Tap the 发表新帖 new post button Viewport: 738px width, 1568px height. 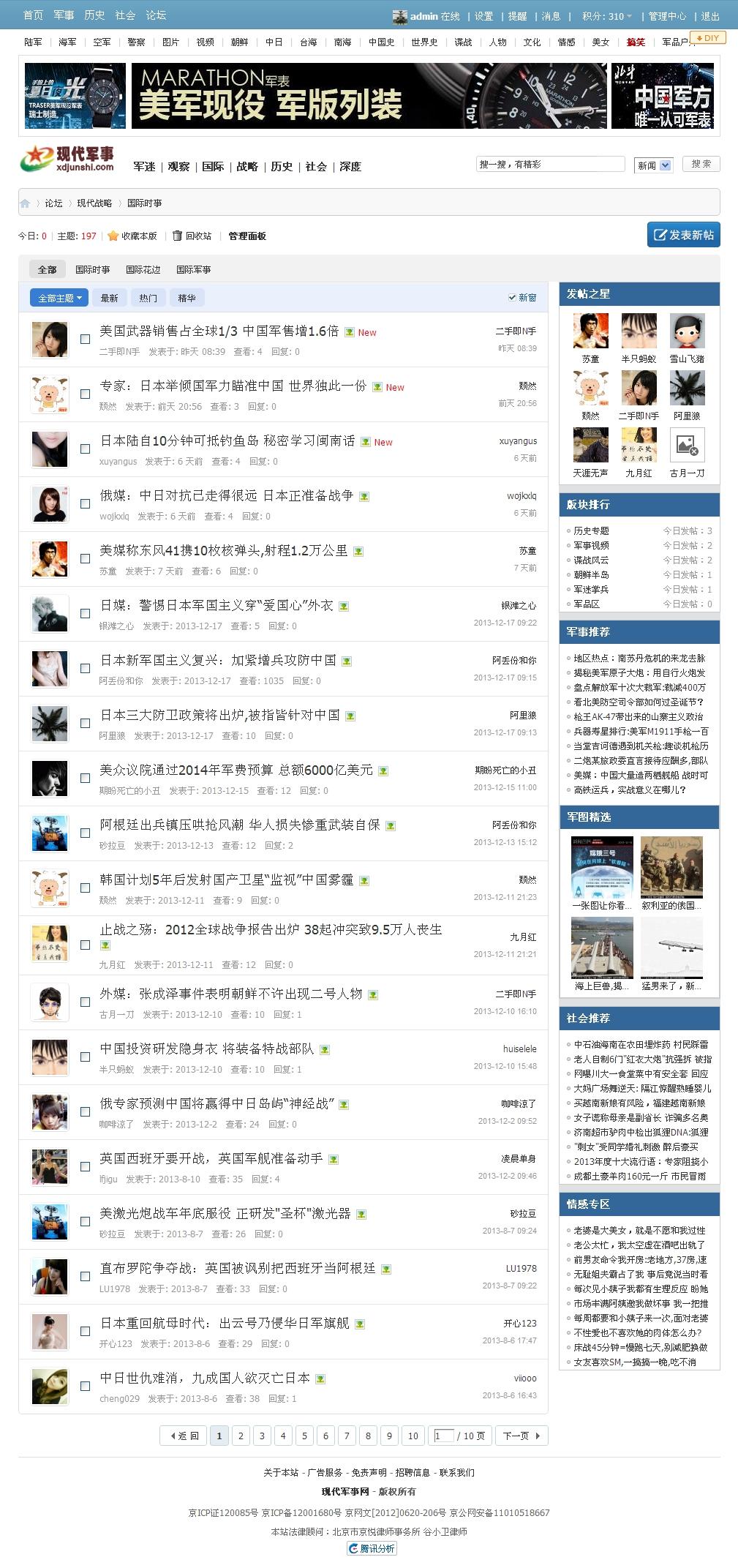[683, 235]
